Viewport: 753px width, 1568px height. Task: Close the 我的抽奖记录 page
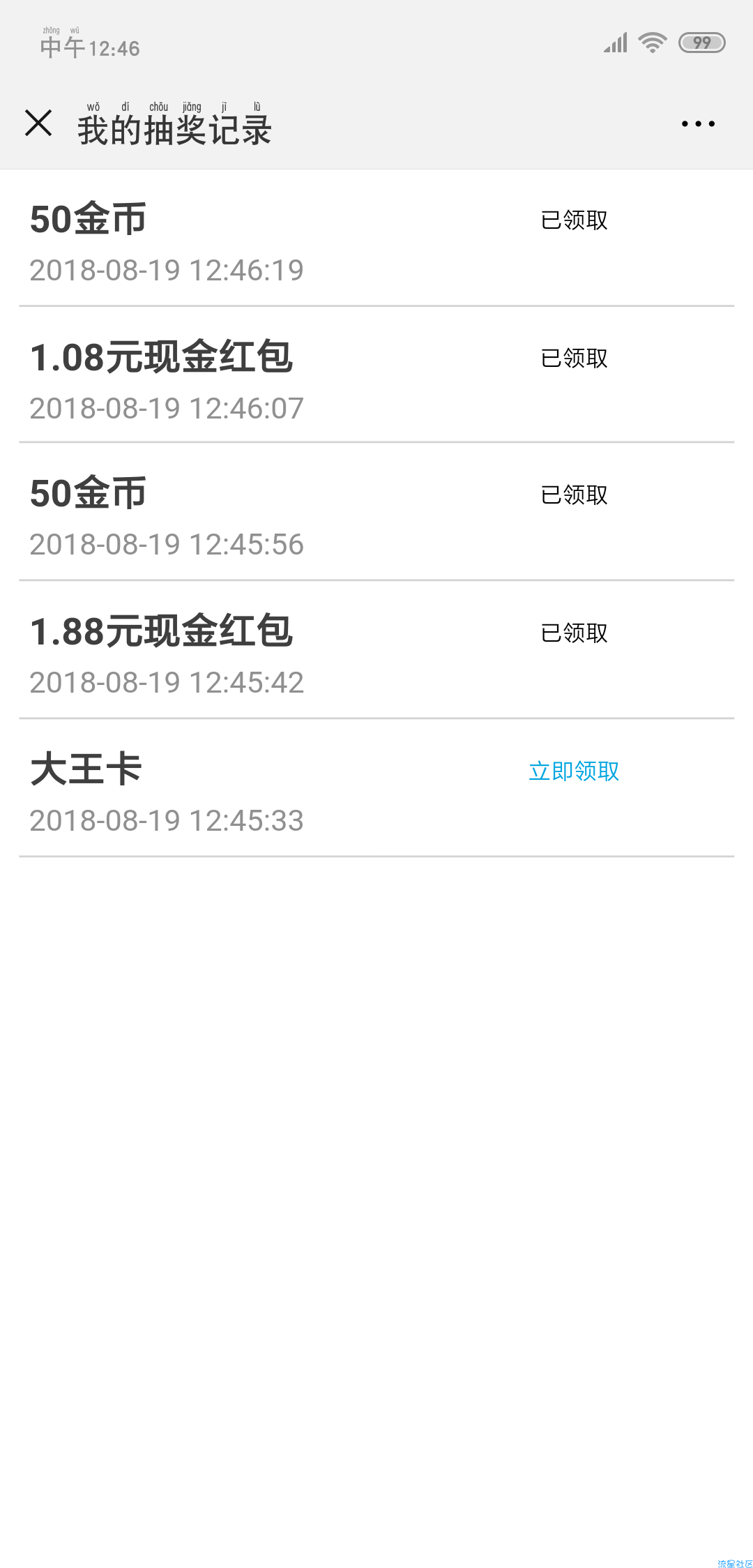(x=38, y=123)
